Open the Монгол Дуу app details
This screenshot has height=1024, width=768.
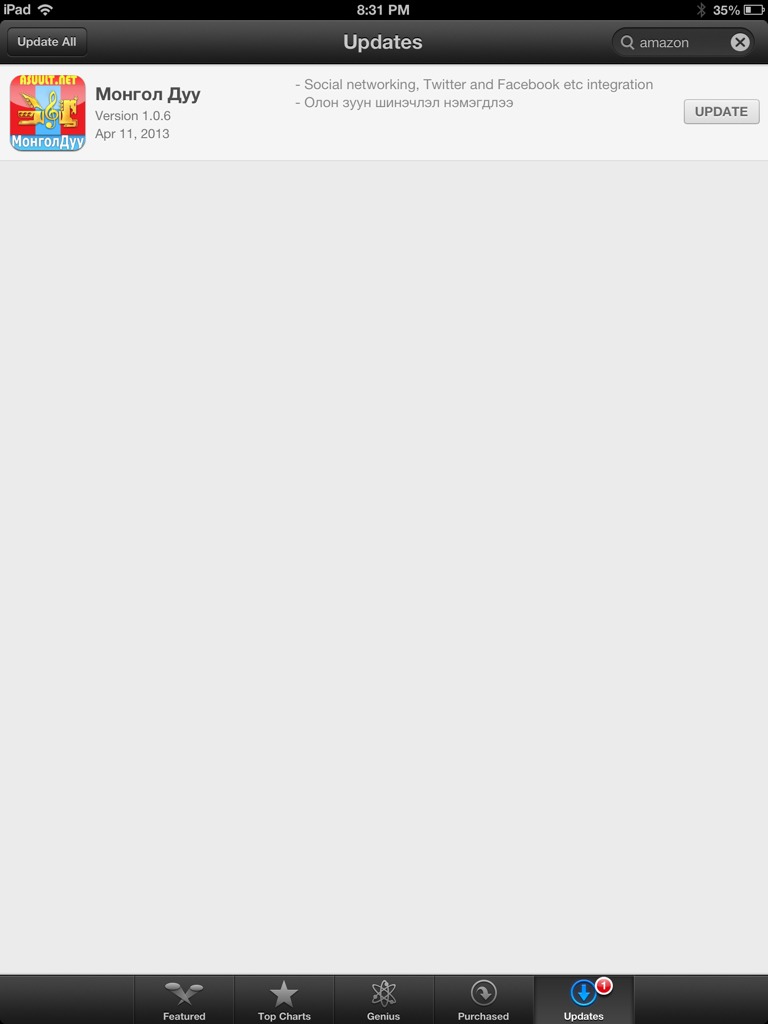pos(147,94)
